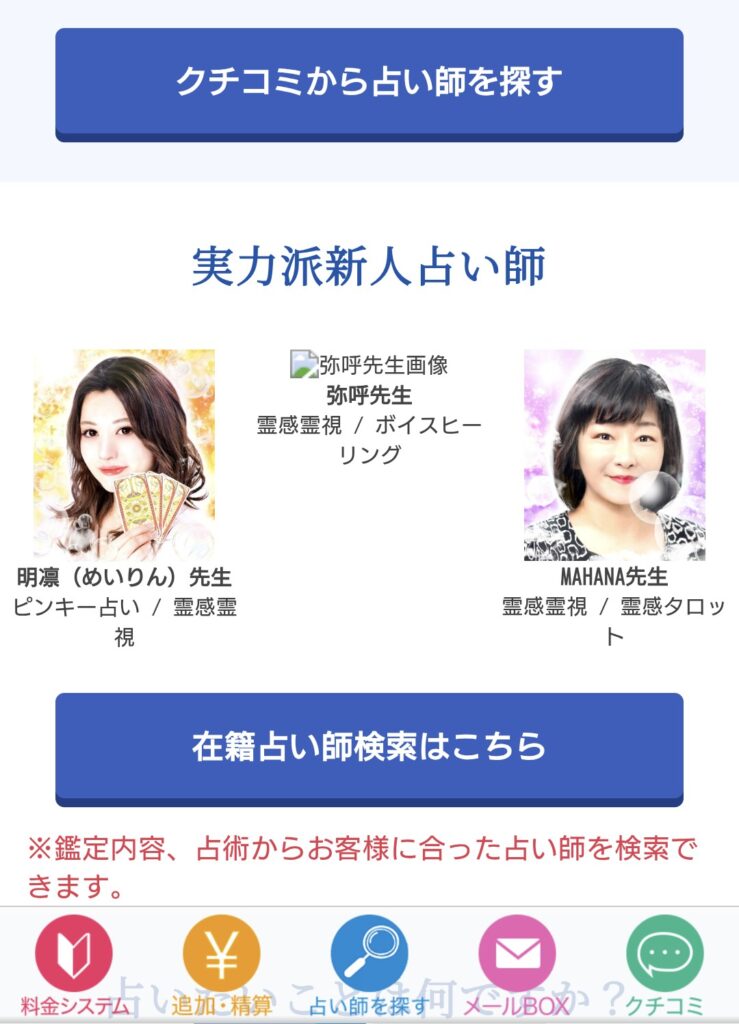
Task: View MAHANA先生's purple portrait photo
Action: tap(614, 454)
